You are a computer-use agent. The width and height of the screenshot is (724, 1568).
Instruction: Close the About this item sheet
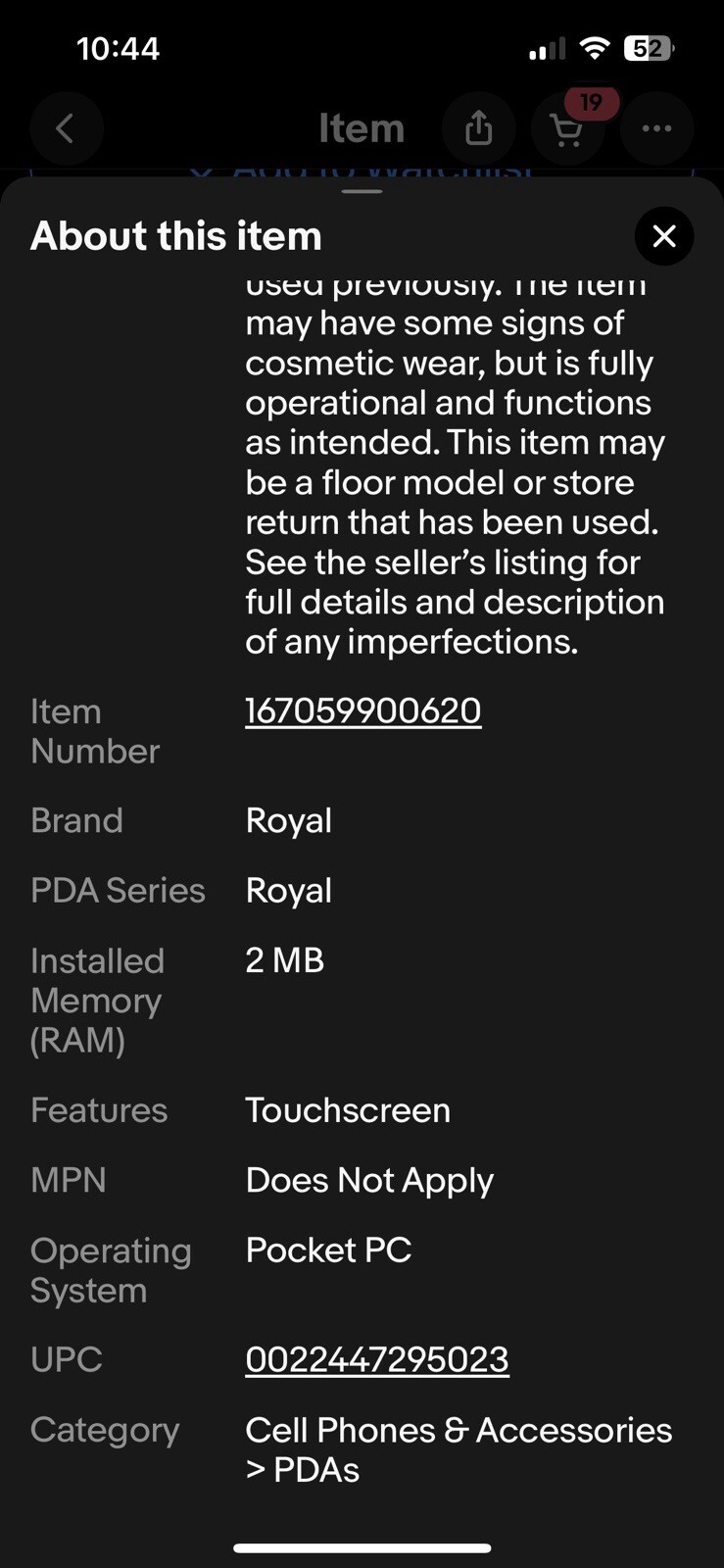[x=664, y=236]
